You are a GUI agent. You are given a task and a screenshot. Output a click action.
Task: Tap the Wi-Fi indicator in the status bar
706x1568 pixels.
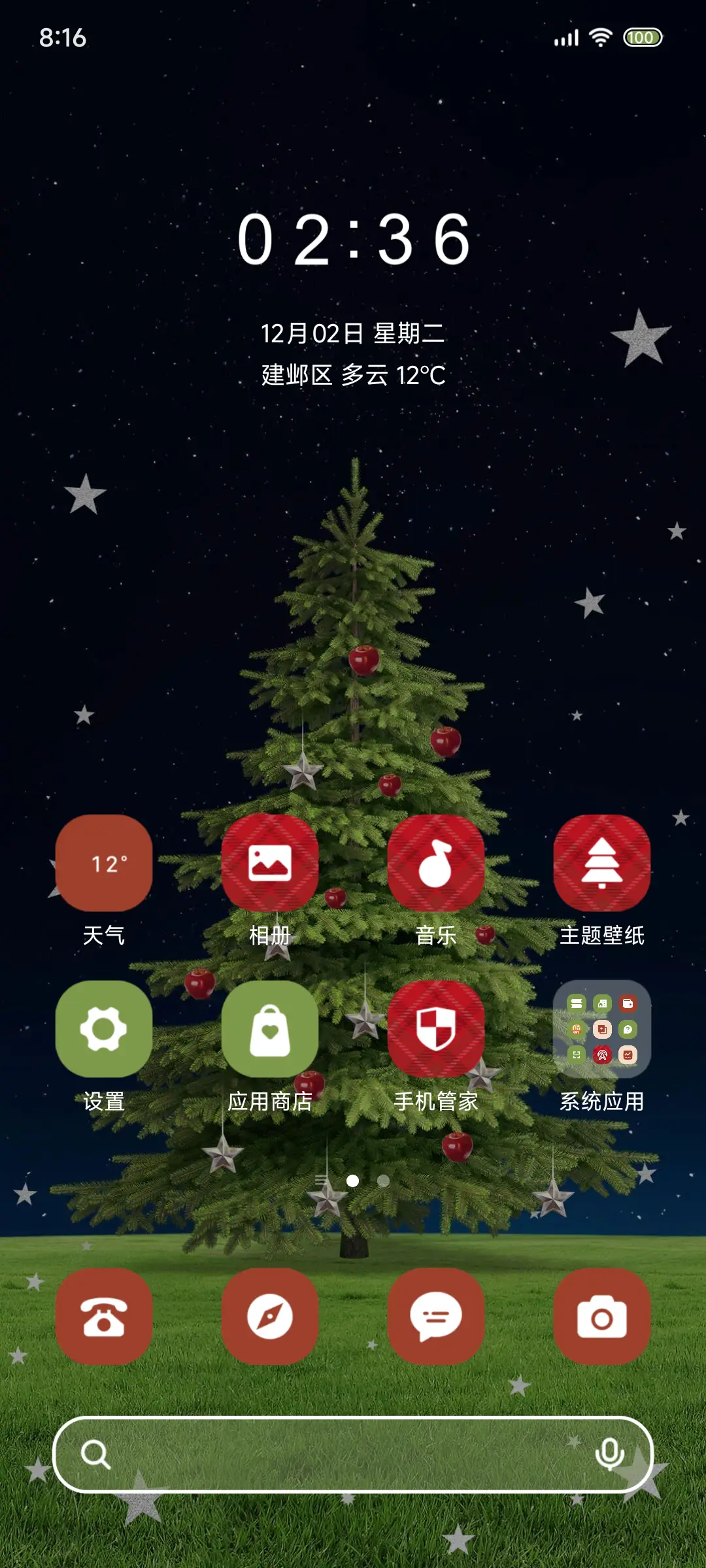(x=602, y=37)
